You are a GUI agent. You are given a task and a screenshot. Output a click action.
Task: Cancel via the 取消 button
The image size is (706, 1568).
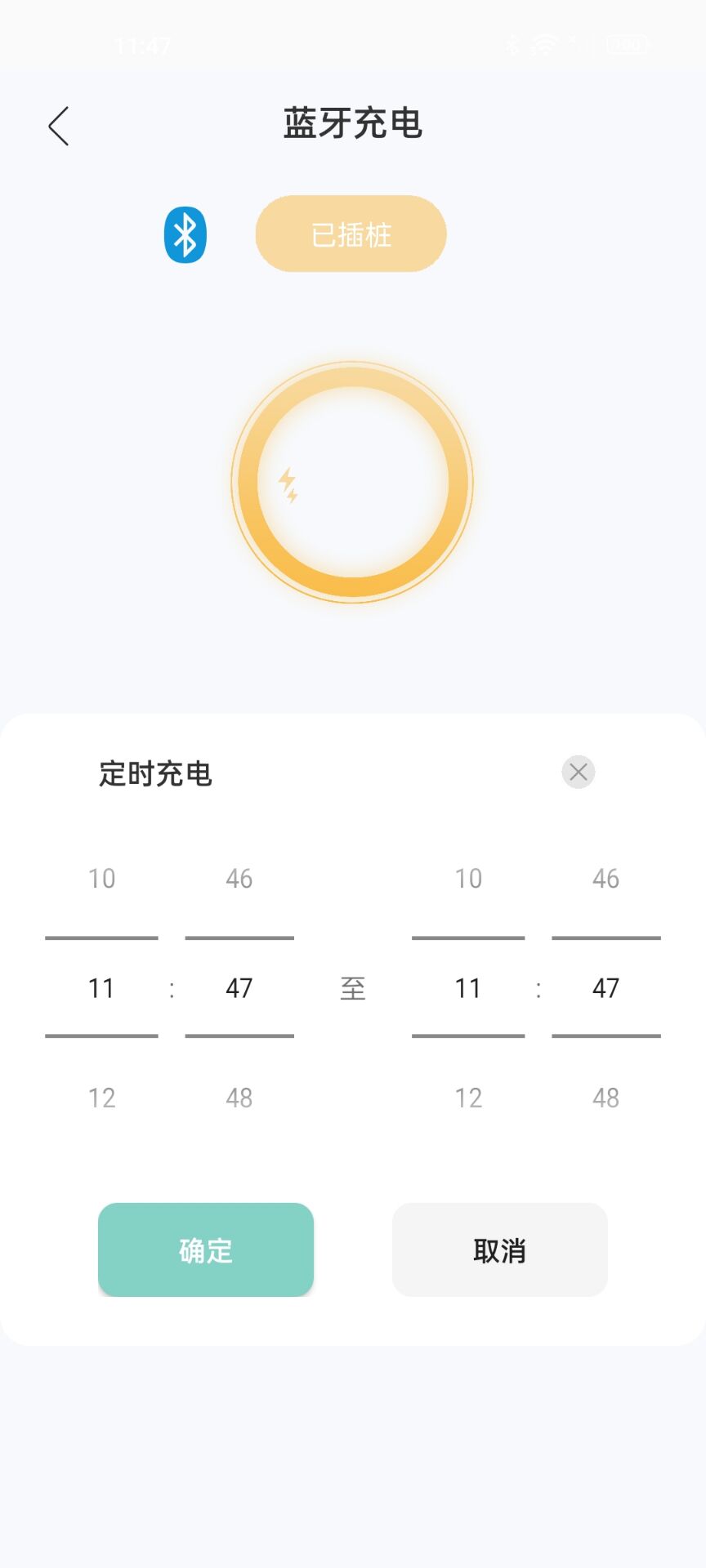pos(500,1249)
